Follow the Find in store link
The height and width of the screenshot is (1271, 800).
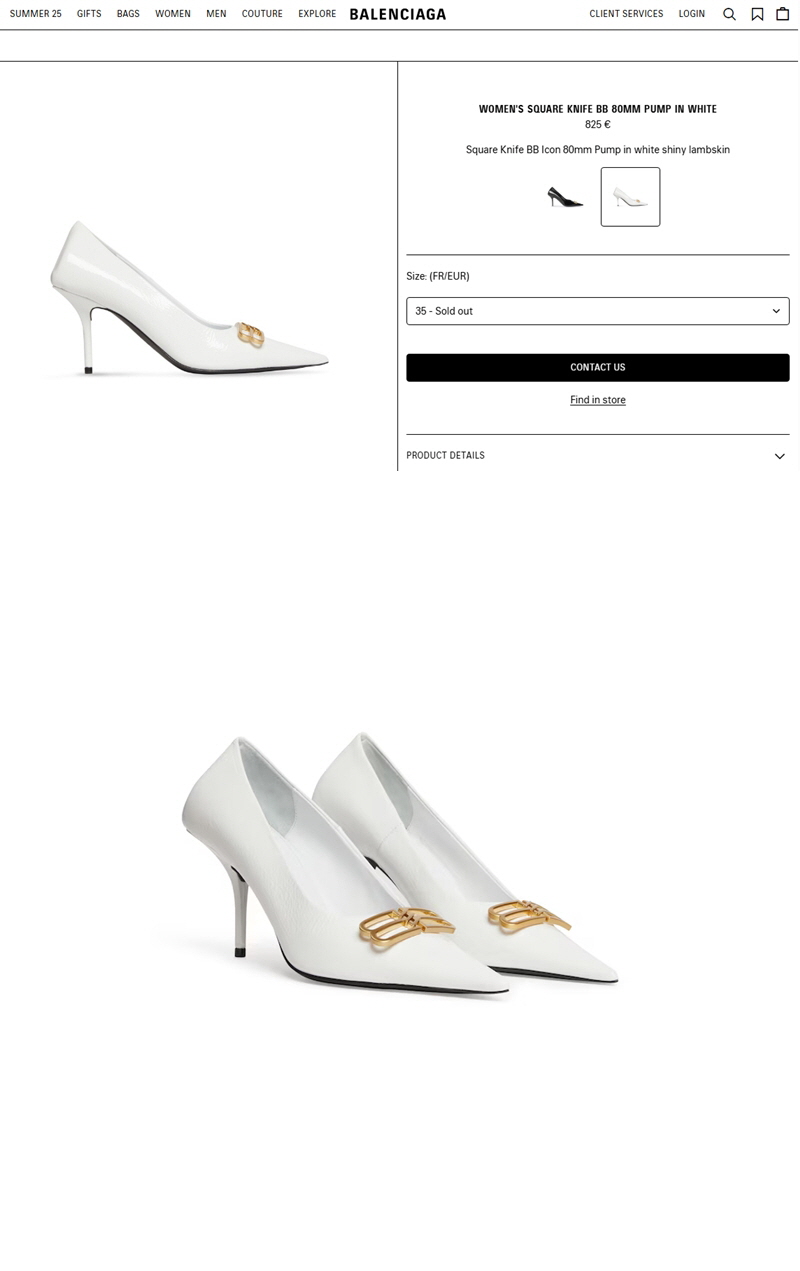point(597,400)
